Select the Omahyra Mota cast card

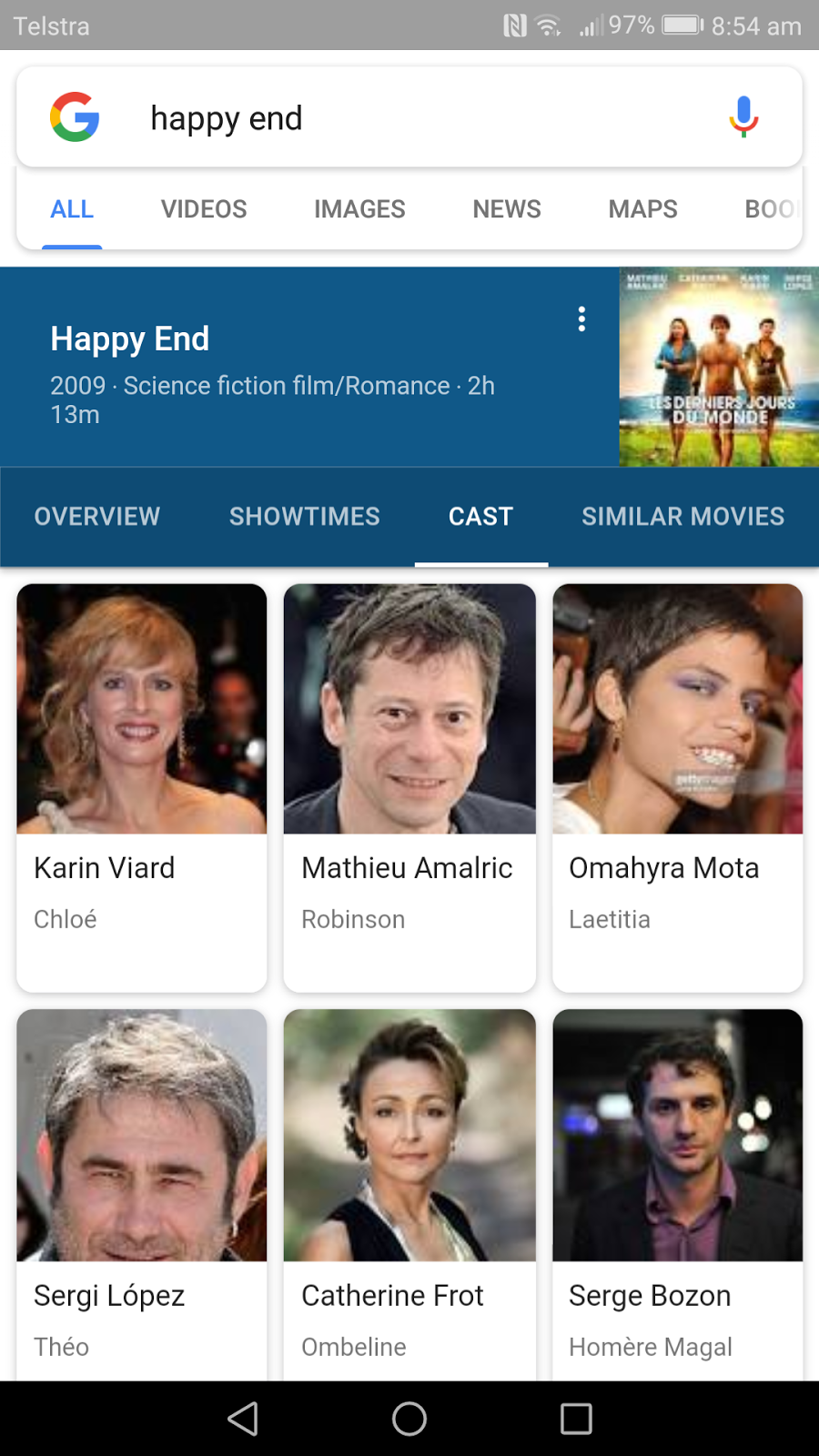pyautogui.click(x=678, y=787)
